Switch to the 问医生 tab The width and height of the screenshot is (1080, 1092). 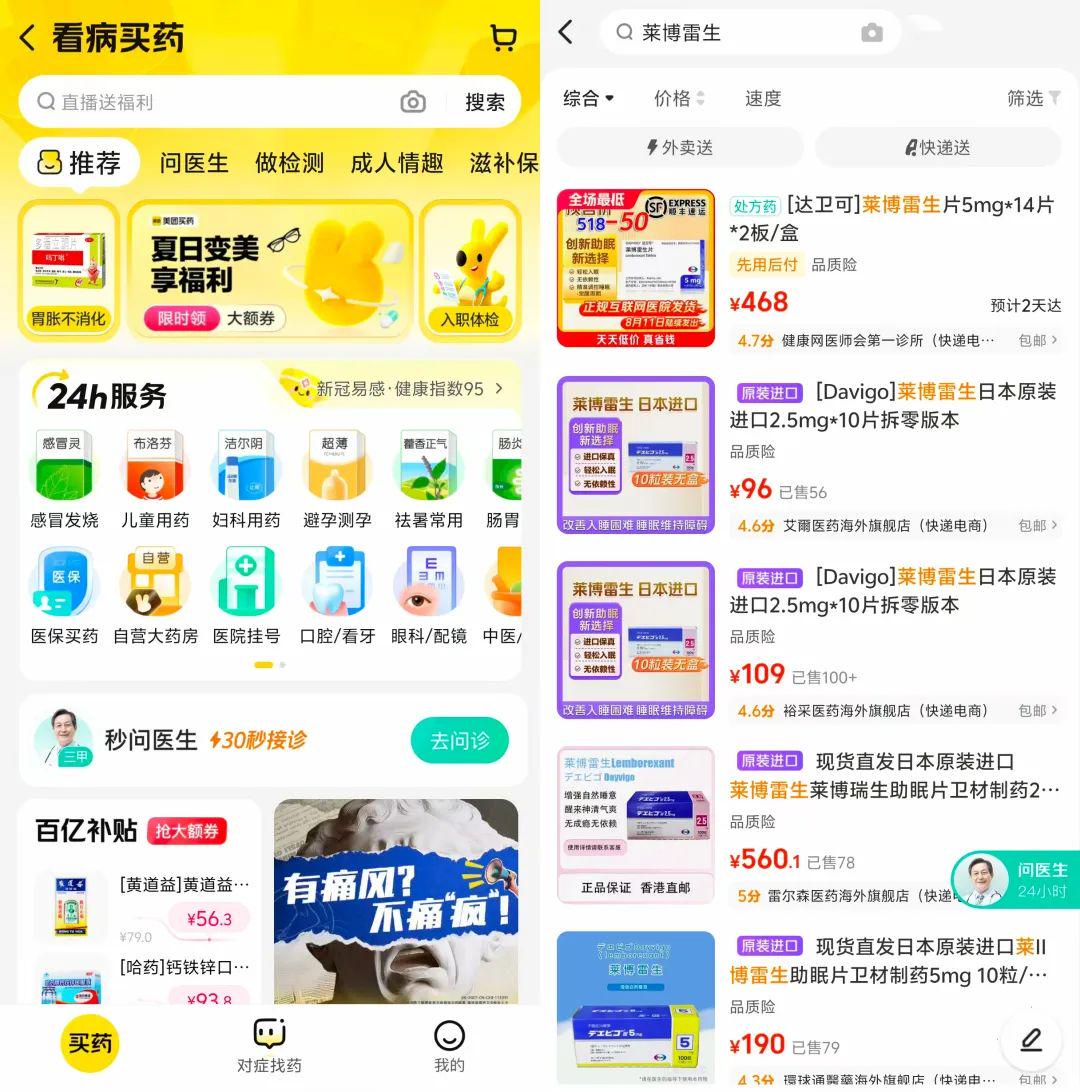(x=194, y=162)
